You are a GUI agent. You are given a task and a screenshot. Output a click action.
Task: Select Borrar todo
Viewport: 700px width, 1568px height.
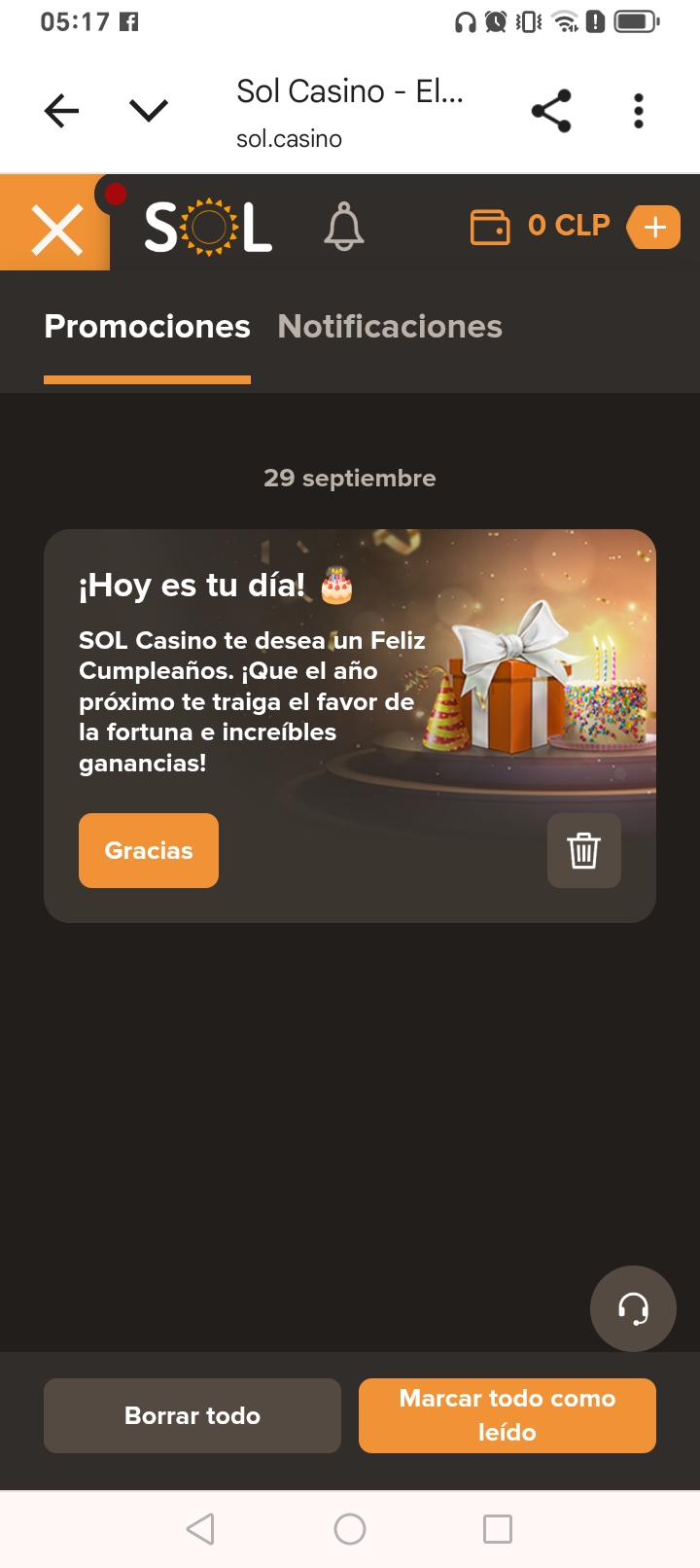[192, 1415]
